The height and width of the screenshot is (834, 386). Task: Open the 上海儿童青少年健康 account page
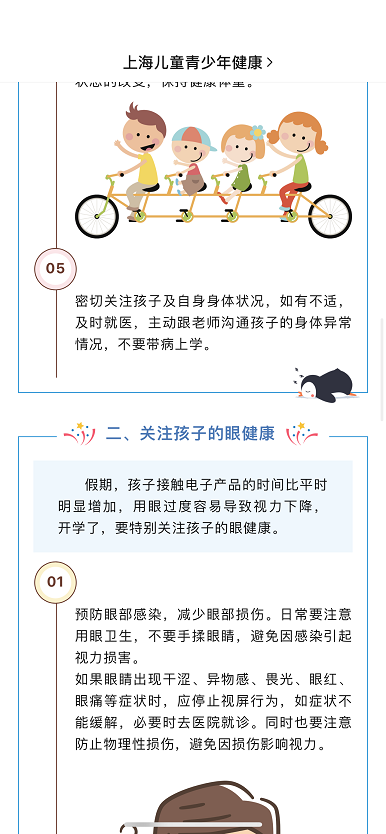(198, 63)
